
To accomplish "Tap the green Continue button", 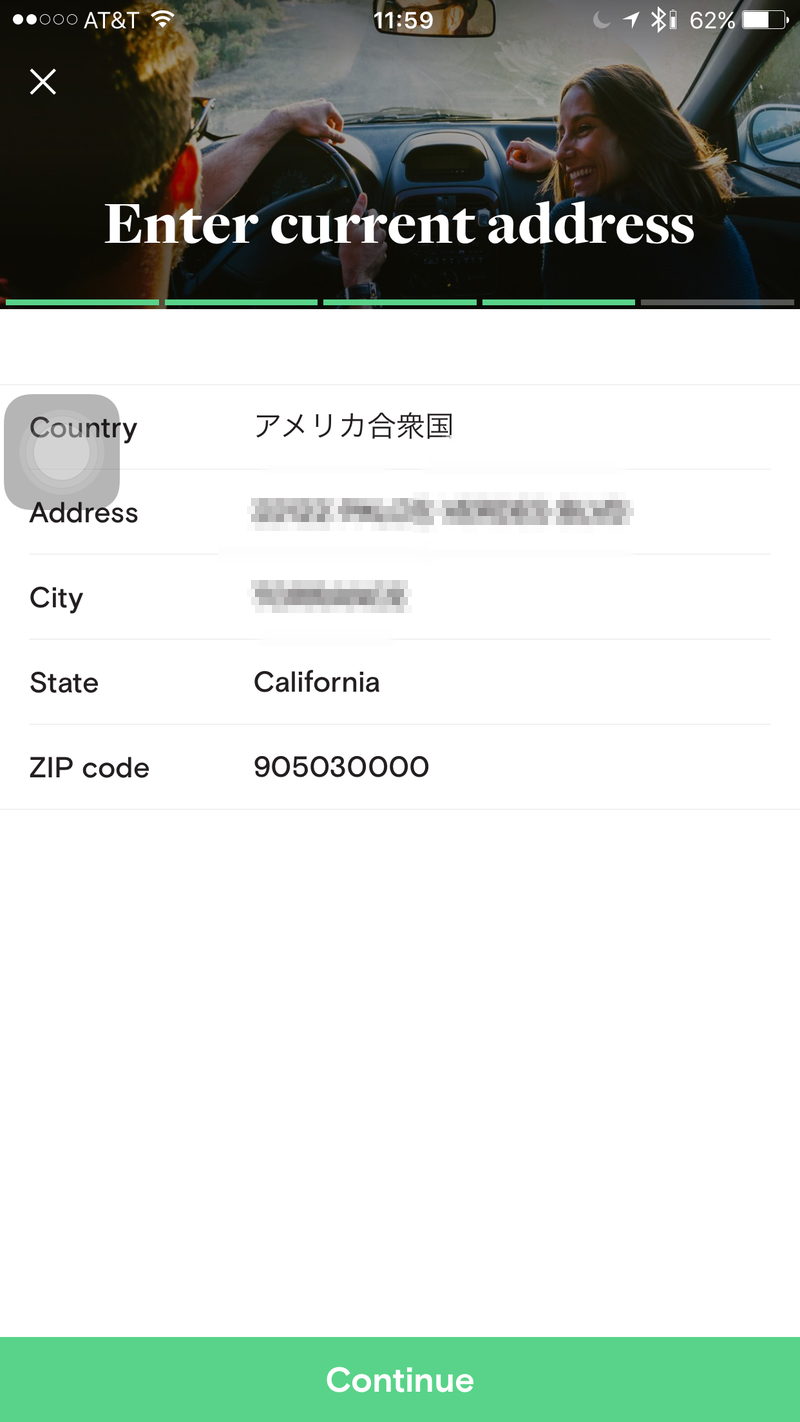I will pos(400,1380).
